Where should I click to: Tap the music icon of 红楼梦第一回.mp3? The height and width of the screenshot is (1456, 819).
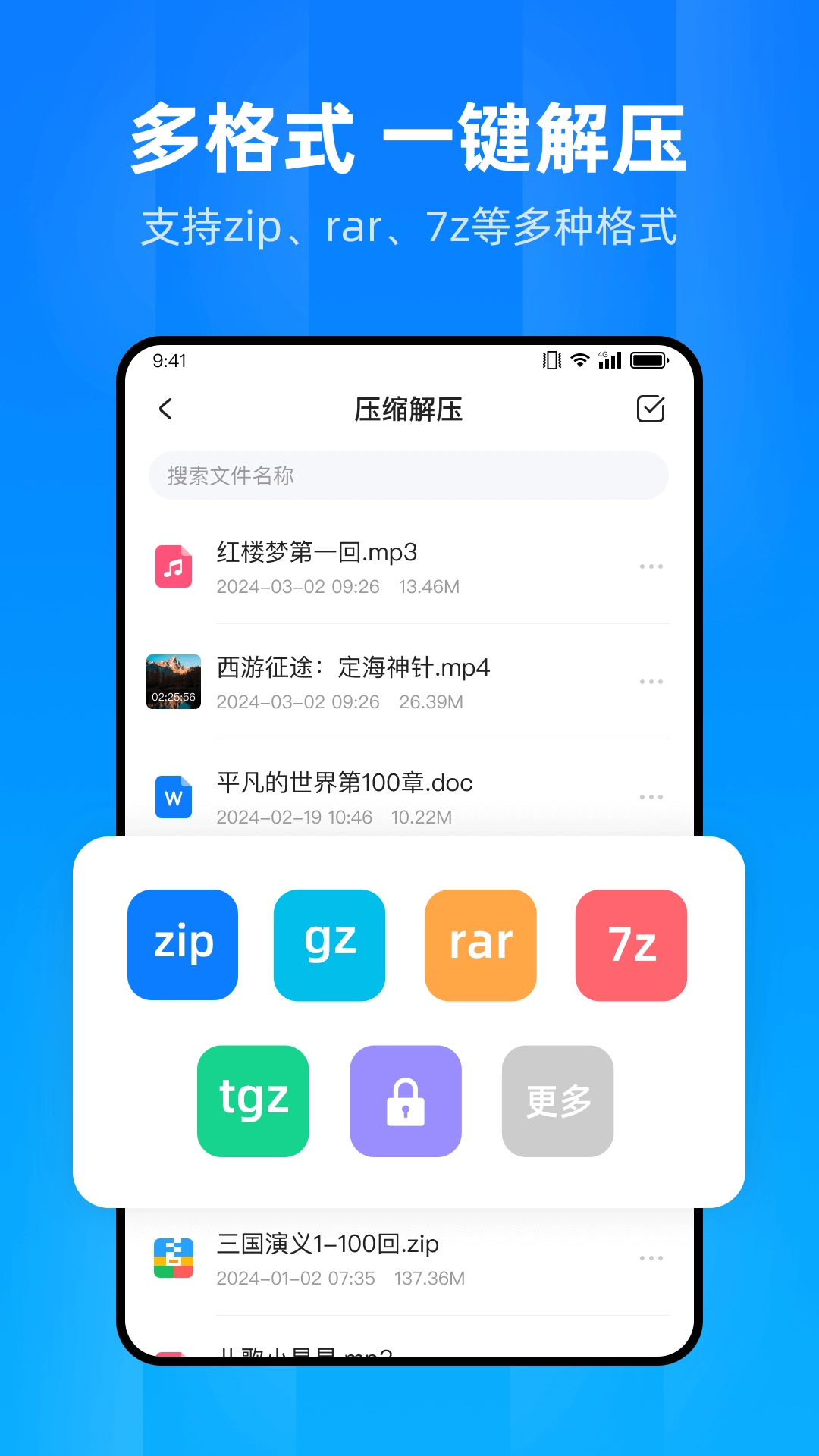[174, 566]
